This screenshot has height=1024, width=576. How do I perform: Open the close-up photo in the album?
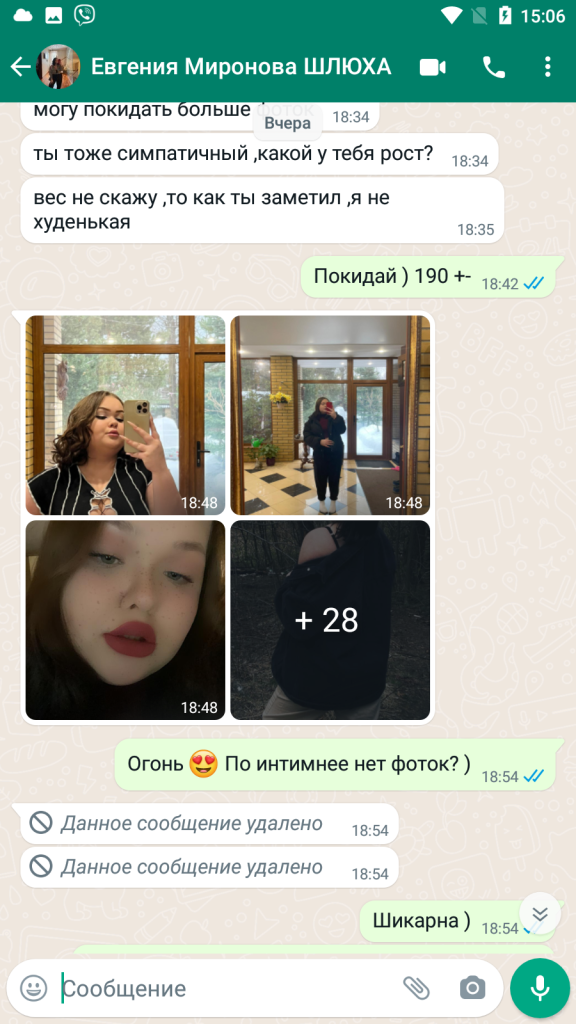click(x=125, y=620)
